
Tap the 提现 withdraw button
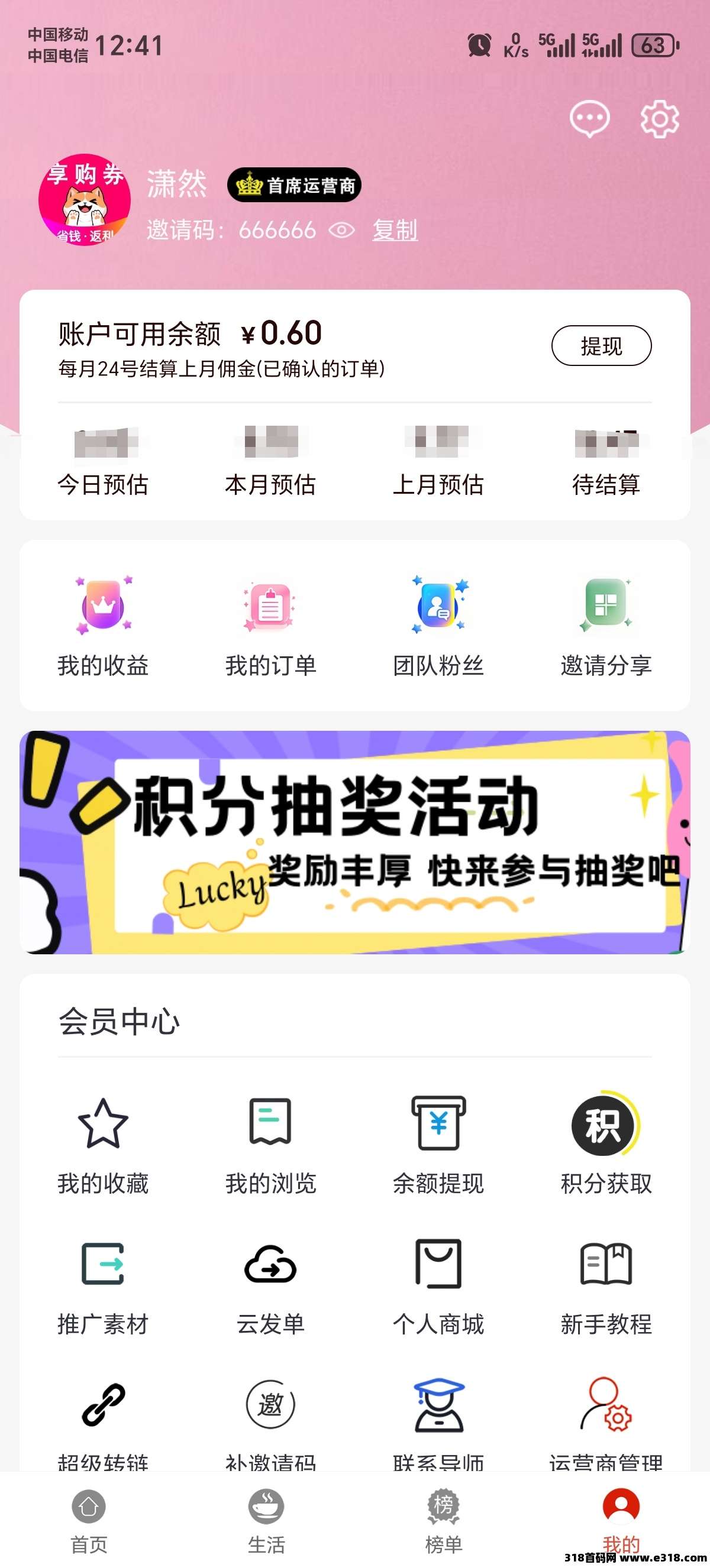pos(601,346)
